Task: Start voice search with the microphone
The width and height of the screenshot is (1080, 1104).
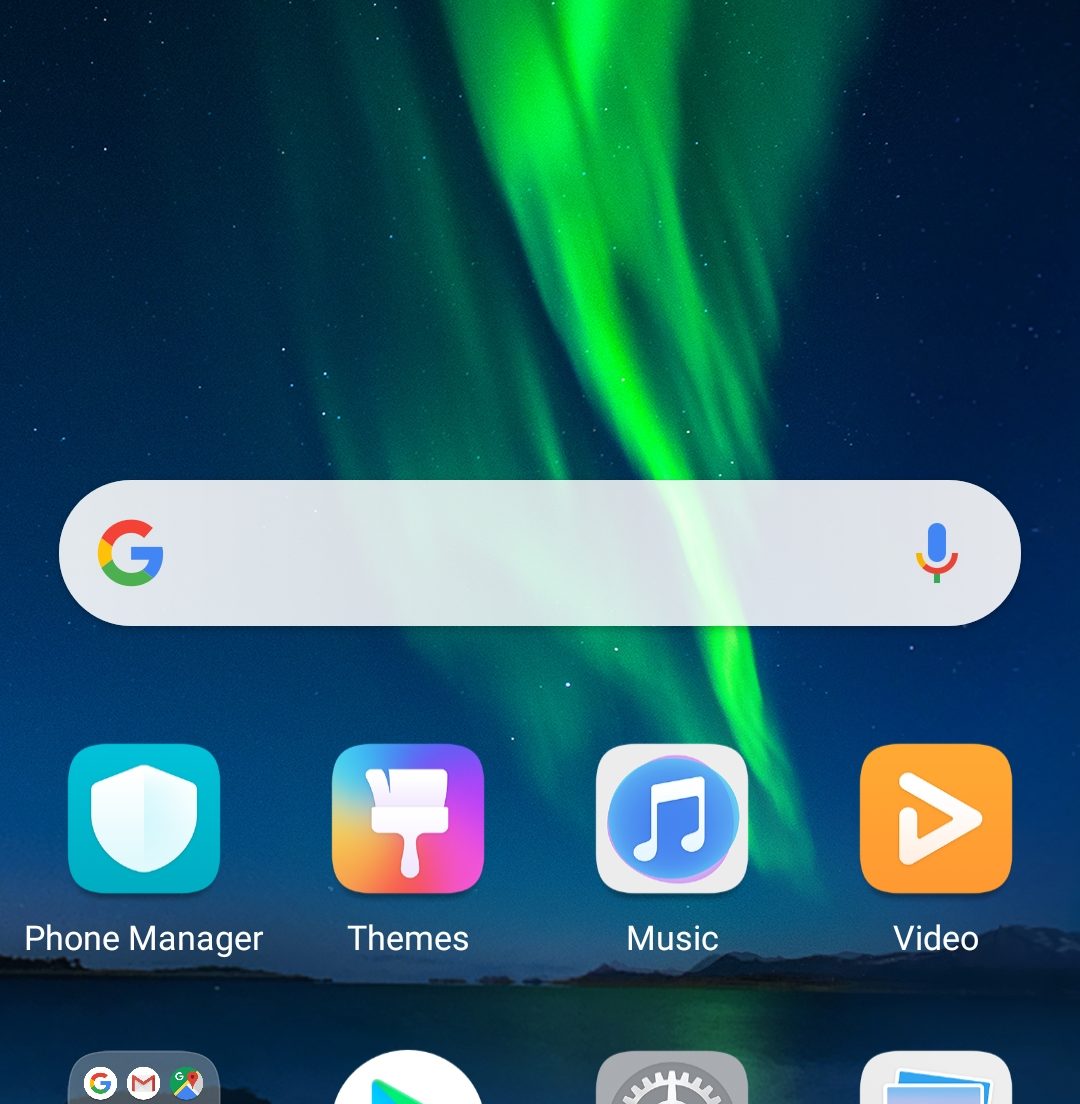Action: tap(936, 552)
